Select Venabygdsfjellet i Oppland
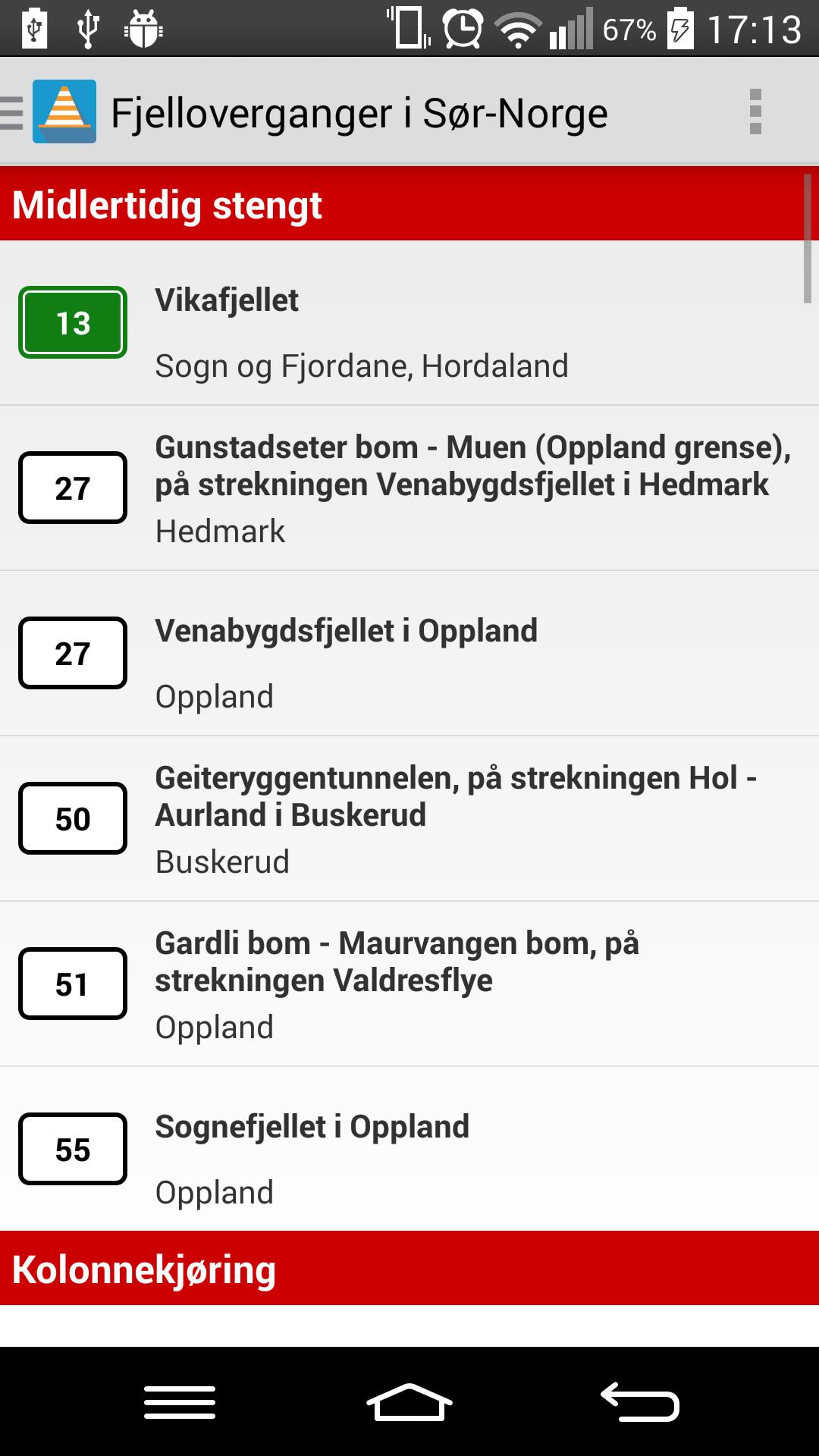The width and height of the screenshot is (819, 1456). tap(409, 653)
